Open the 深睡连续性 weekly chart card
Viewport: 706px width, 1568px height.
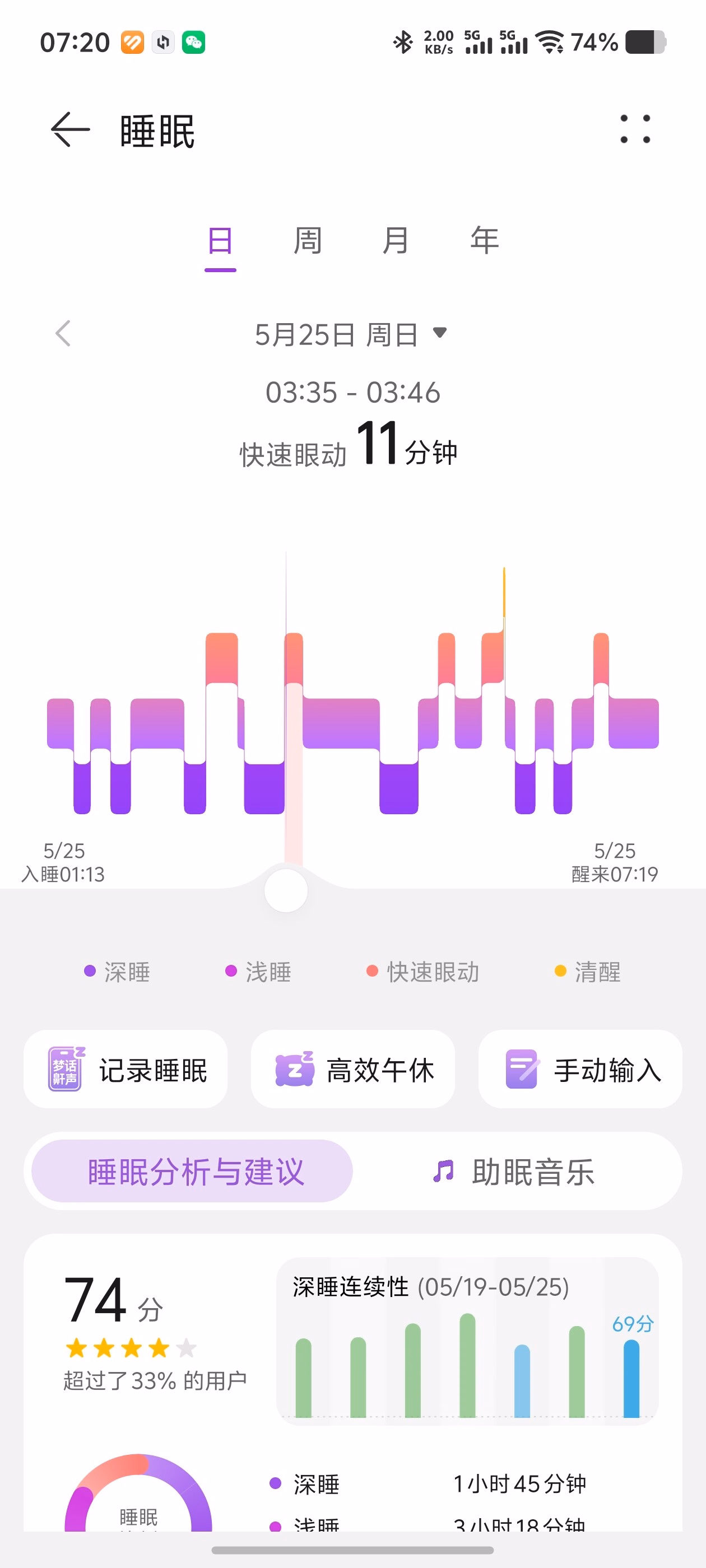pyautogui.click(x=467, y=1342)
